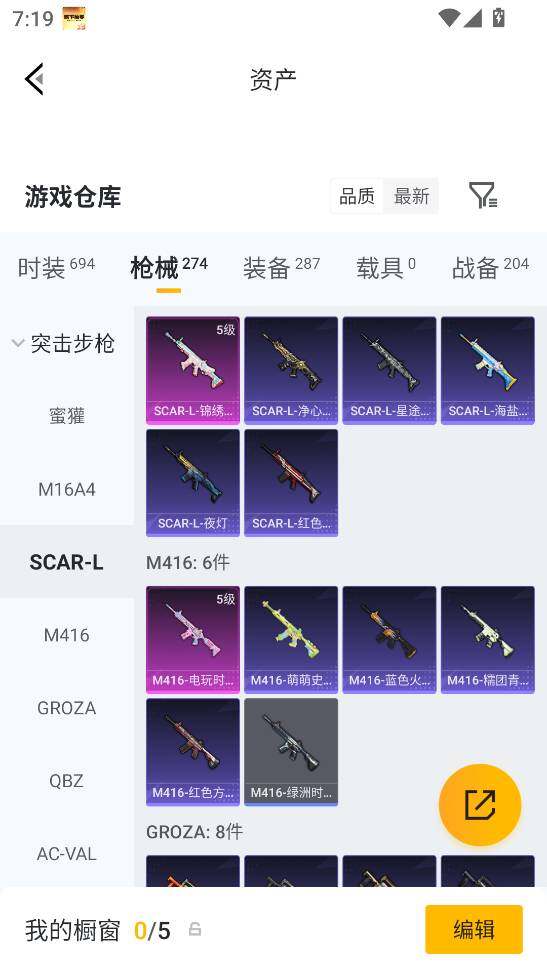Select GROZA in the weapon list
The height and width of the screenshot is (972, 547).
pos(66,708)
